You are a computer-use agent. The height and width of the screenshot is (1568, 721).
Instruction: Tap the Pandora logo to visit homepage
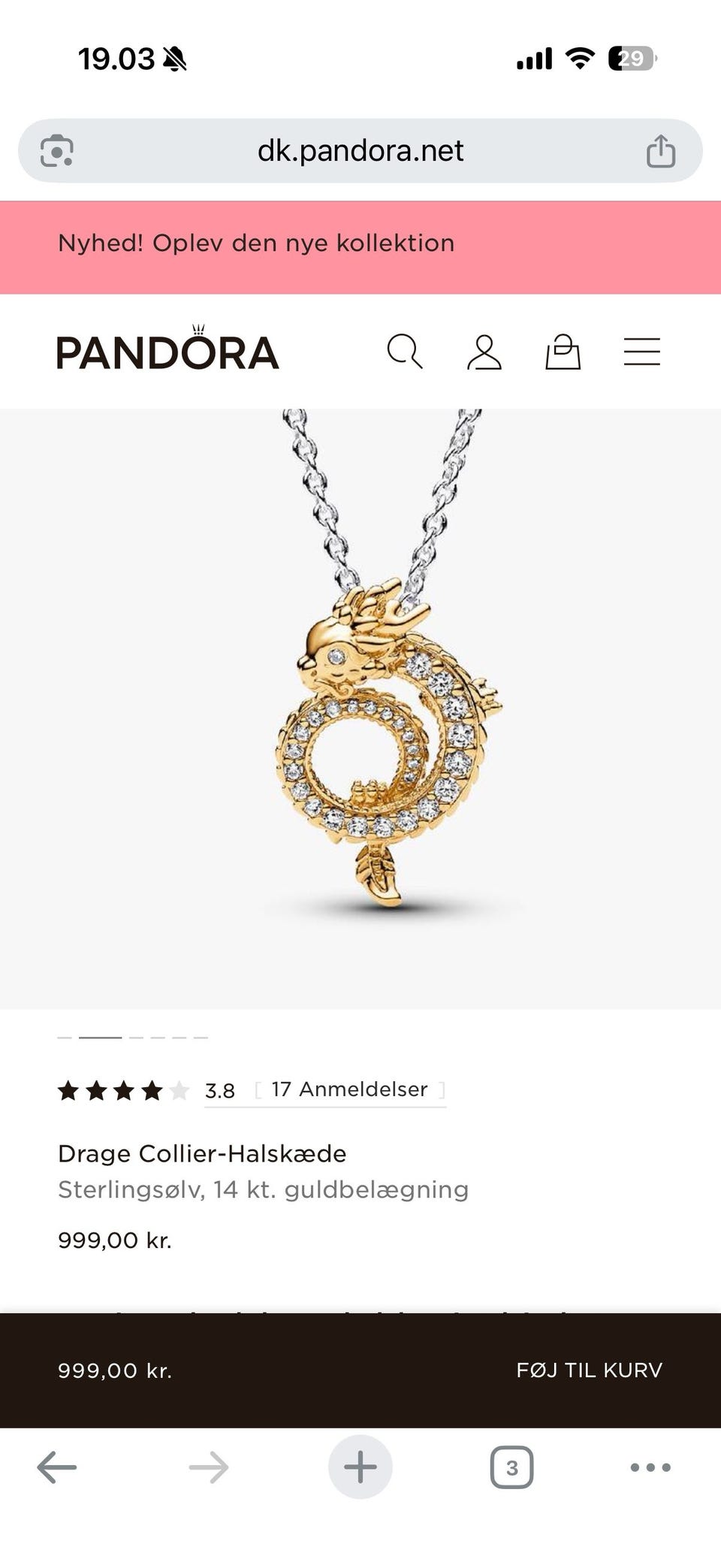[165, 351]
